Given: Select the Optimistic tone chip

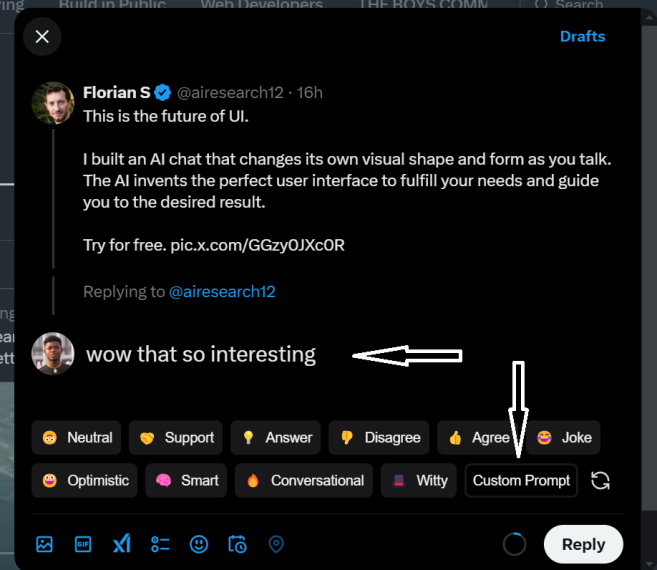Looking at the screenshot, I should click(x=84, y=481).
